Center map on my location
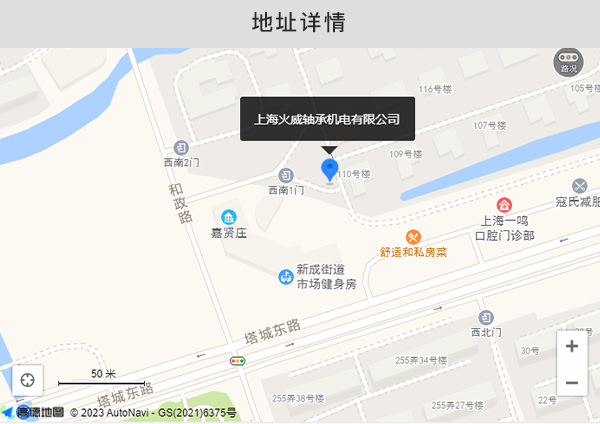Screen dimensions: 600x424 (27, 380)
